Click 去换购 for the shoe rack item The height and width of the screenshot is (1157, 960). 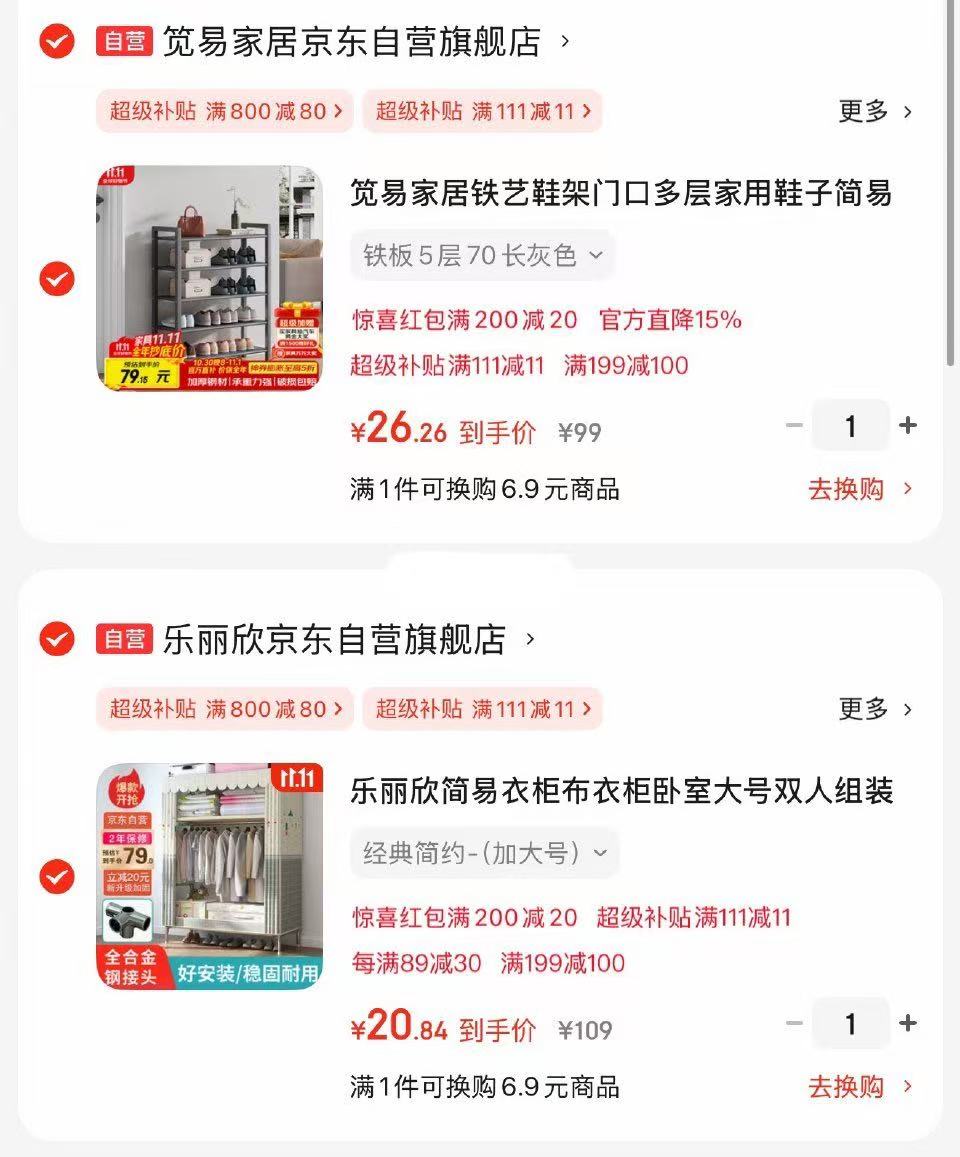[849, 489]
